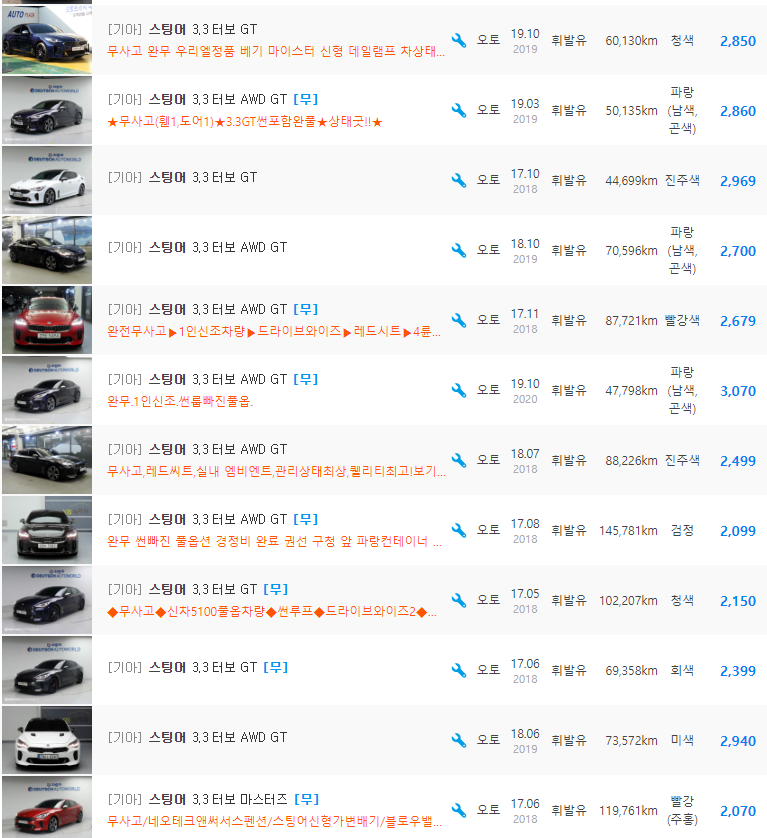Image resolution: width=767 pixels, height=838 pixels.
Task: Click the red Stinger thumbnail on the fifth listing
Action: 47,319
